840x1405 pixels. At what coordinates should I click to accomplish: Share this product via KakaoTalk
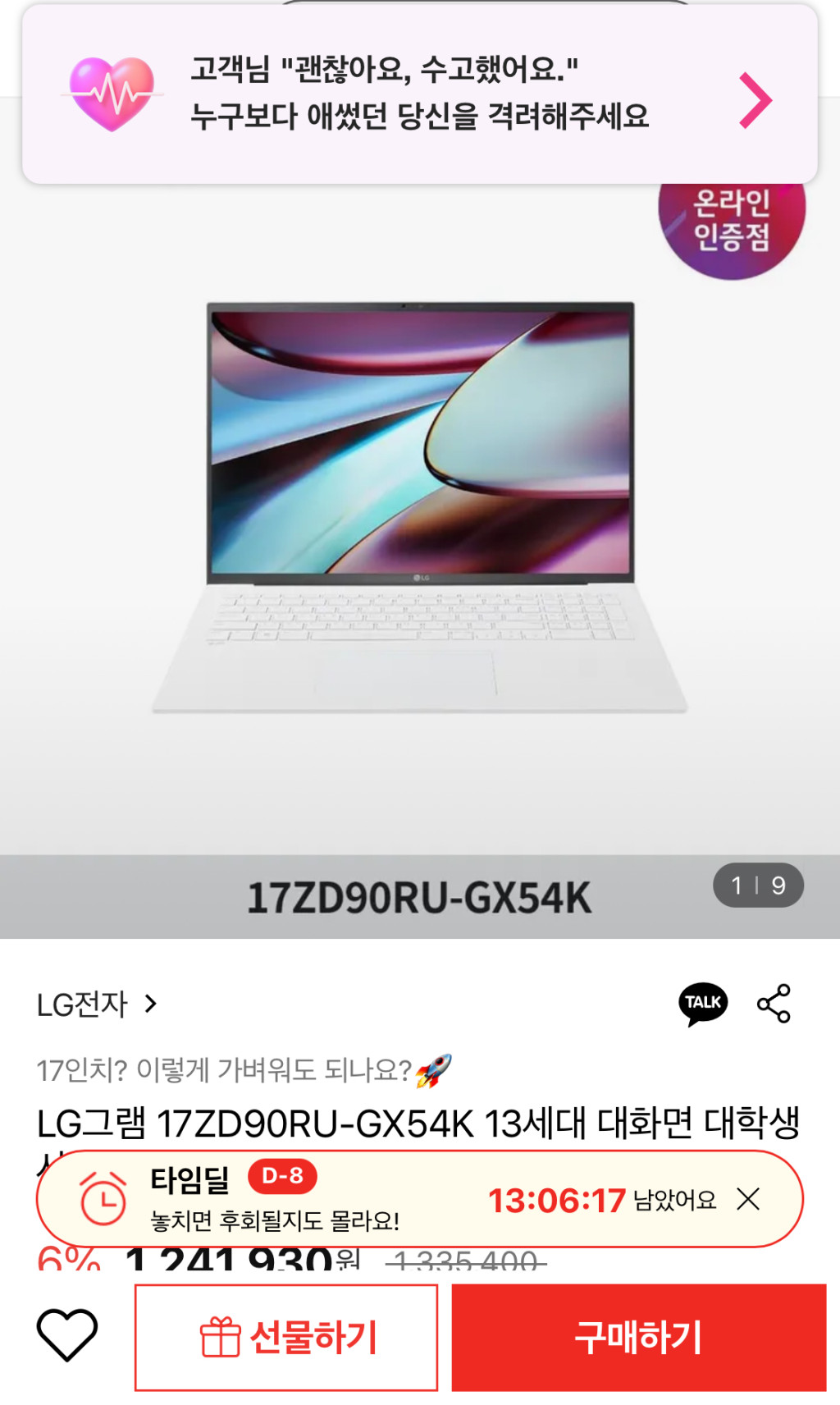(703, 1004)
